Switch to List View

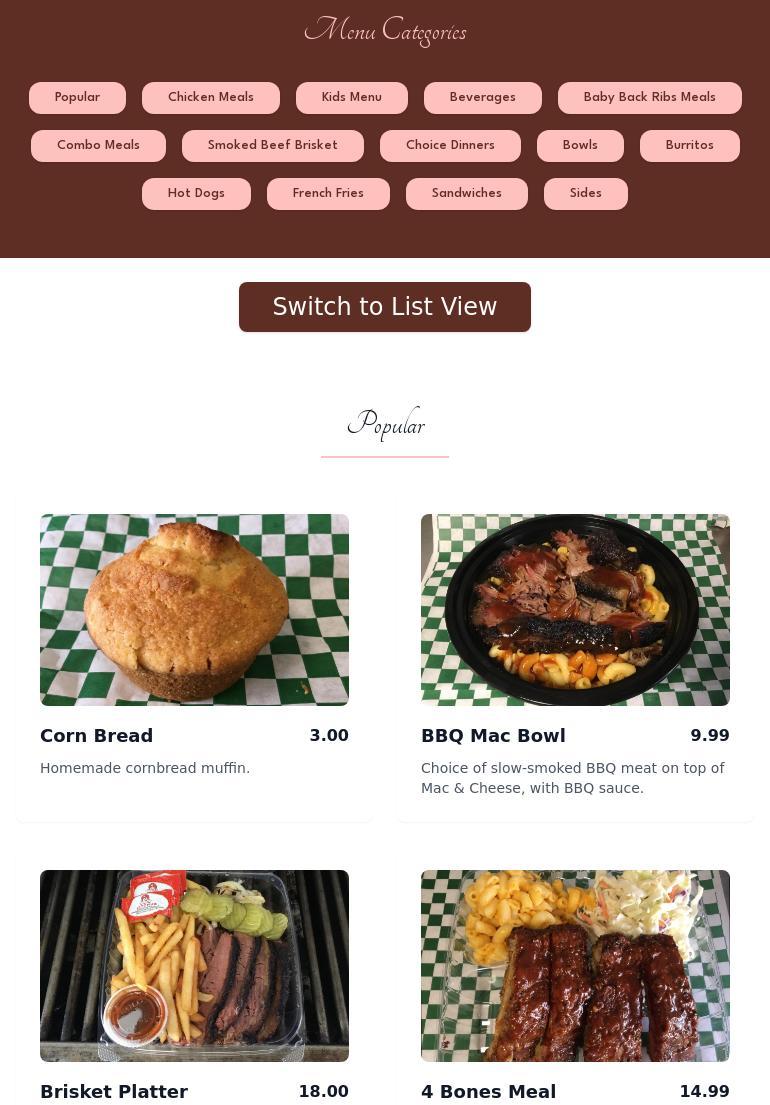(x=384, y=307)
